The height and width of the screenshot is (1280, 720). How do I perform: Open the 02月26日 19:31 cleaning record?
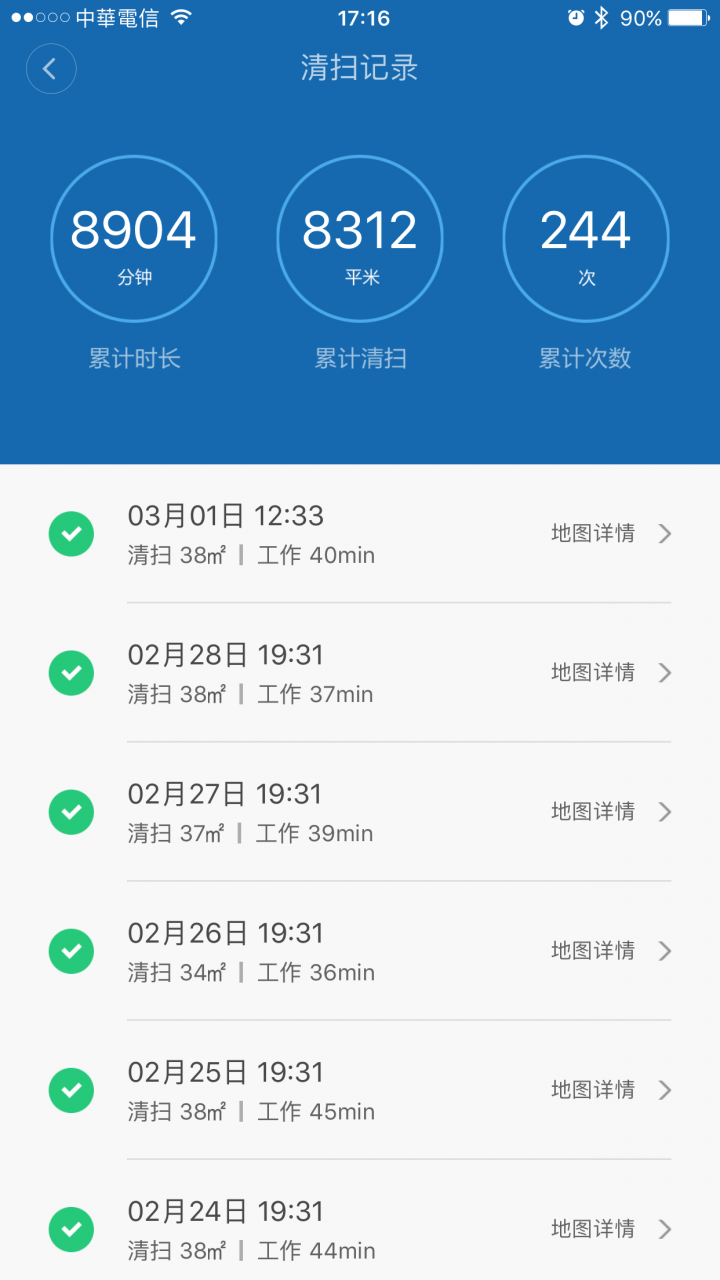click(360, 951)
